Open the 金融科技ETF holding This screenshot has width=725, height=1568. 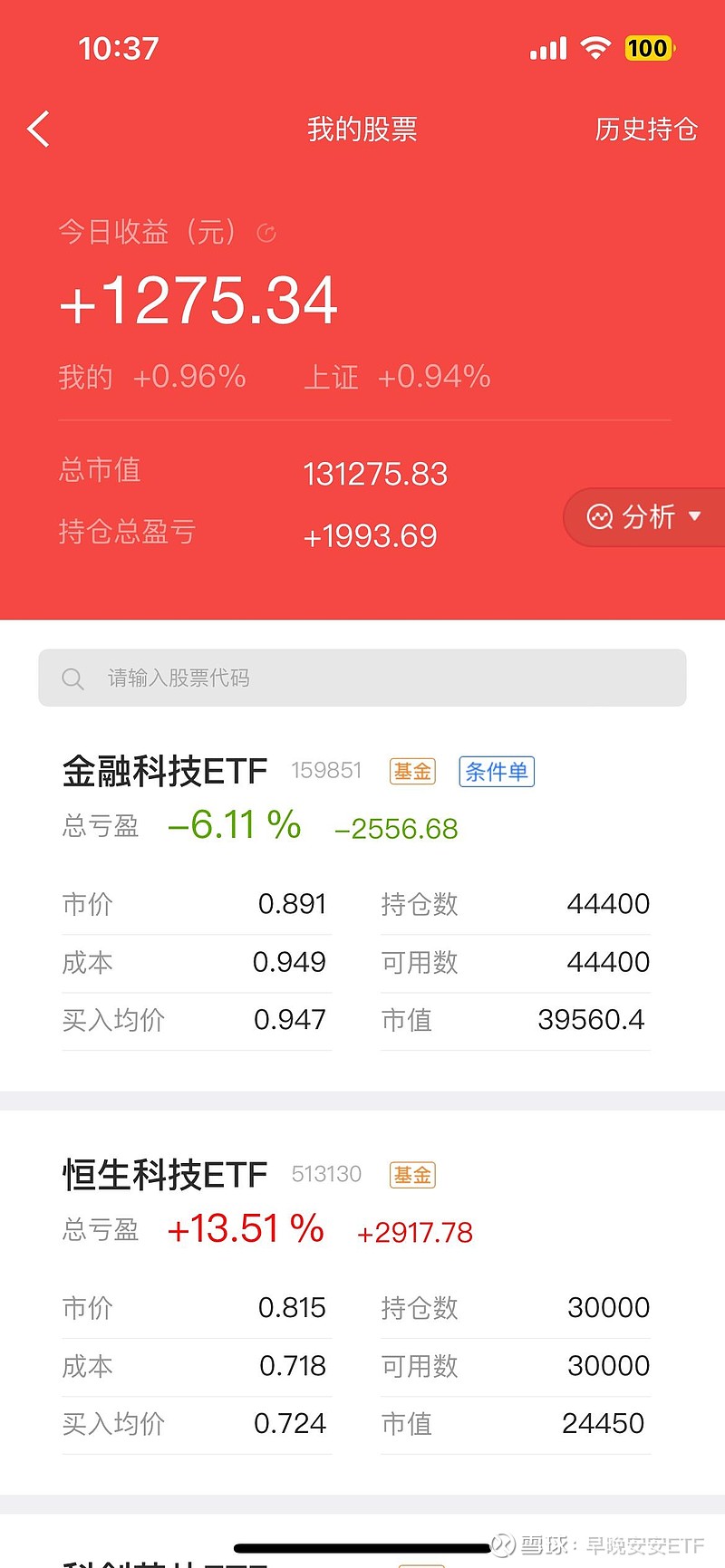(165, 772)
